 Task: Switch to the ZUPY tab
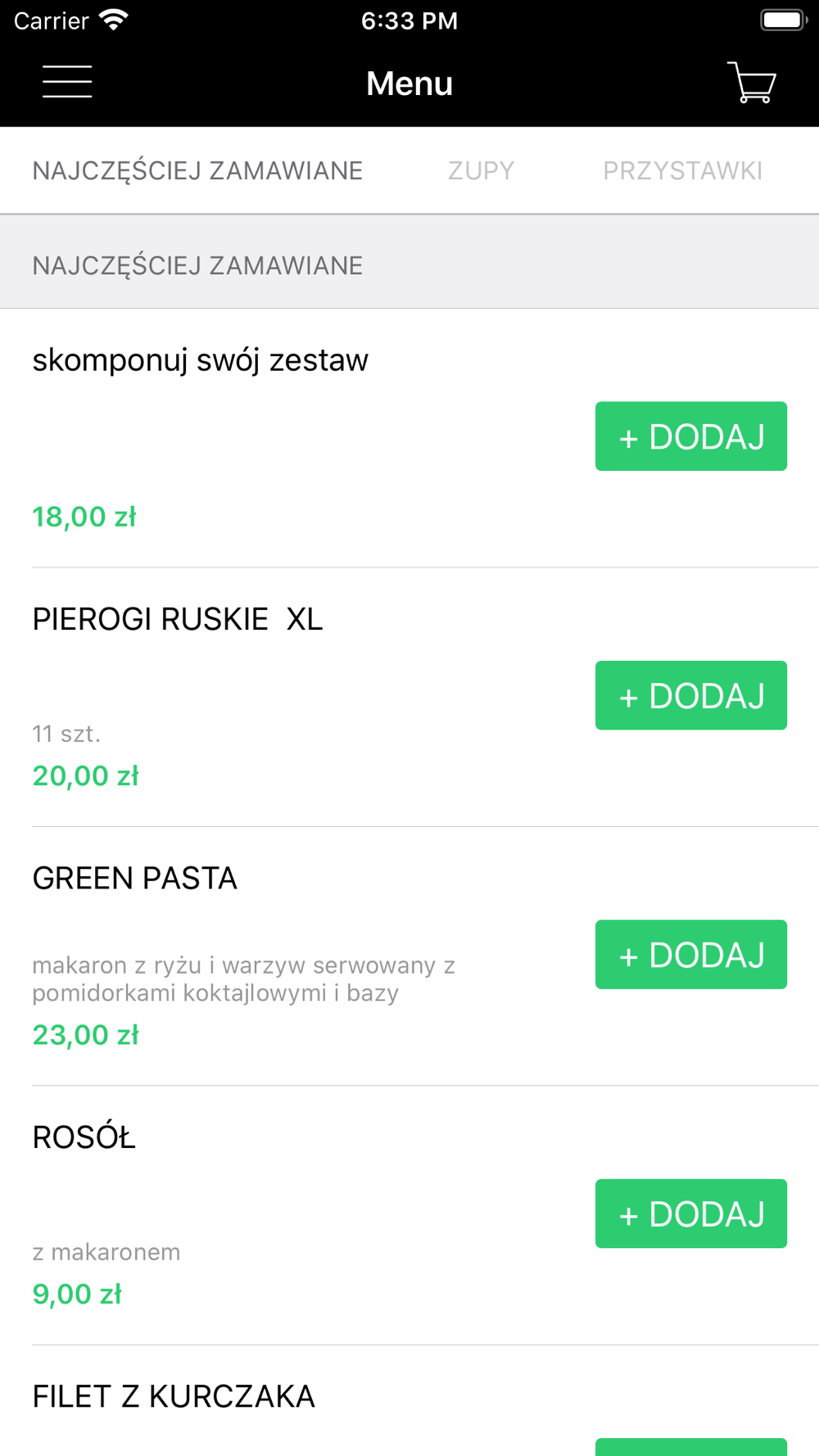481,170
